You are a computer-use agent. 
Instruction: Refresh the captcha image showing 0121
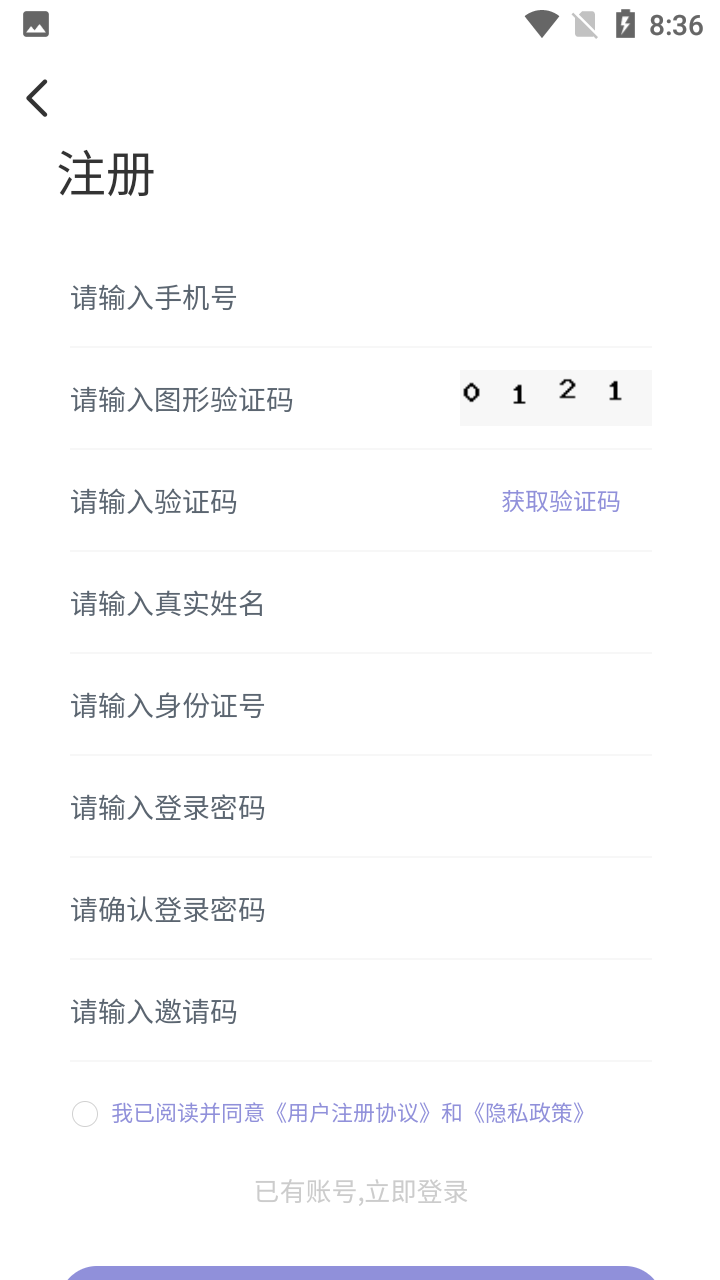click(x=555, y=397)
